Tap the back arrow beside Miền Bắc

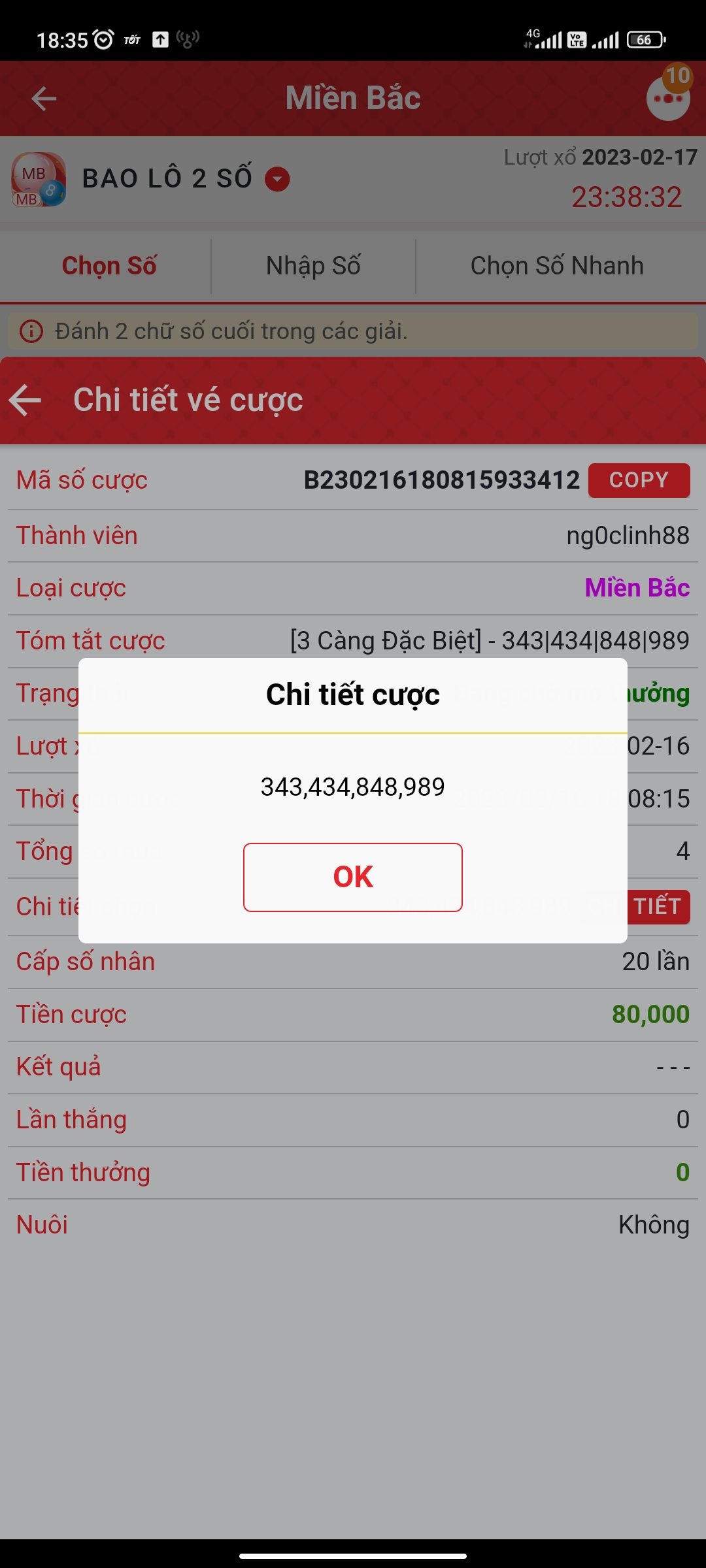44,99
